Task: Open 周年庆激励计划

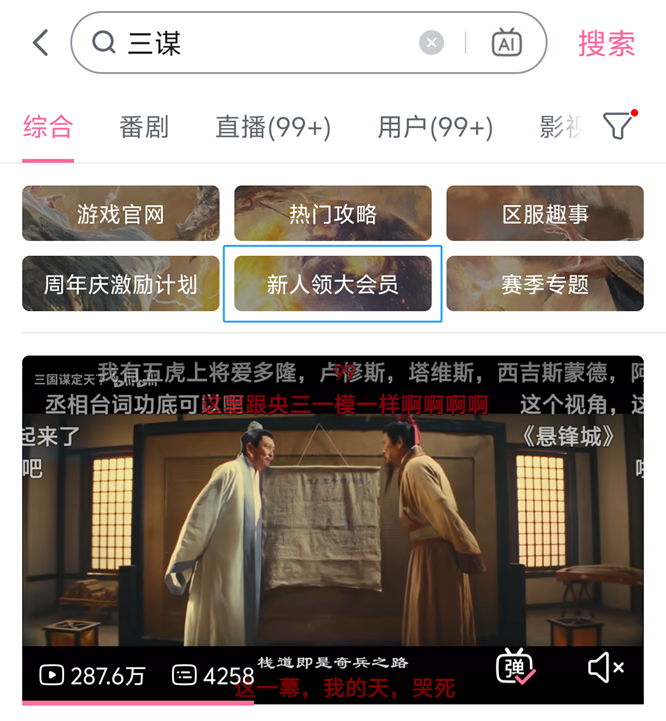Action: pyautogui.click(x=120, y=284)
